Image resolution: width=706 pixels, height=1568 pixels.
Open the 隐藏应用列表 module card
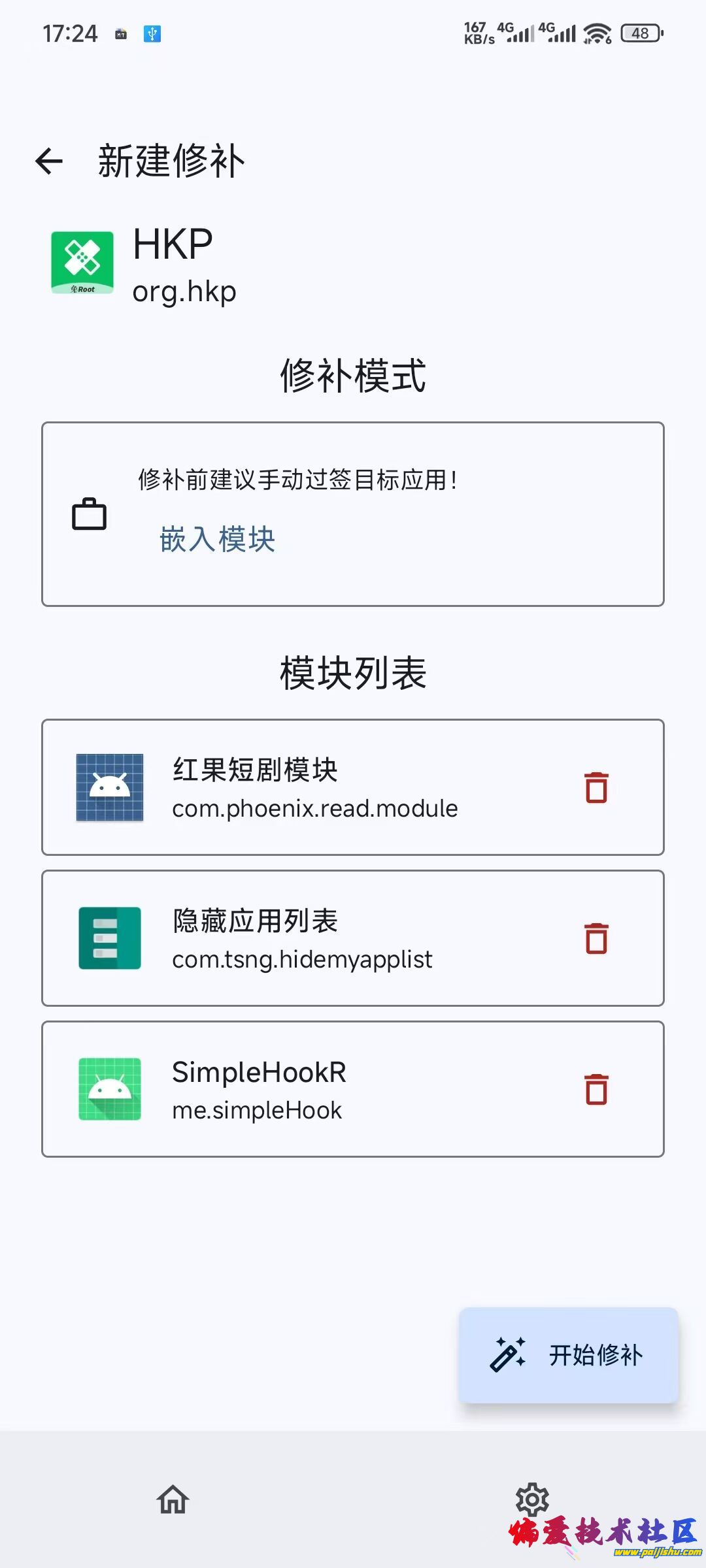pyautogui.click(x=314, y=938)
